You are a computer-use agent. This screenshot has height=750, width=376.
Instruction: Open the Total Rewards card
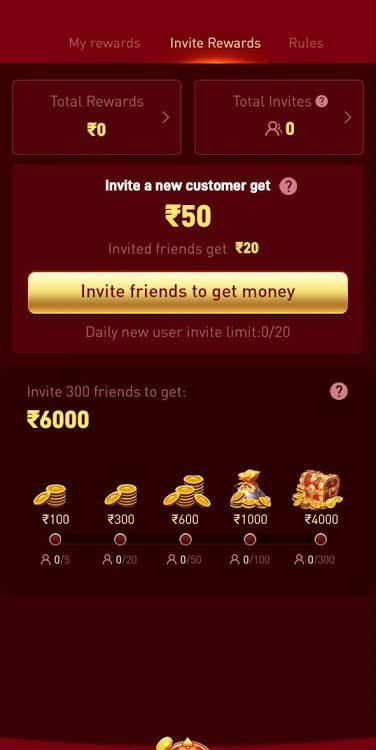(97, 117)
